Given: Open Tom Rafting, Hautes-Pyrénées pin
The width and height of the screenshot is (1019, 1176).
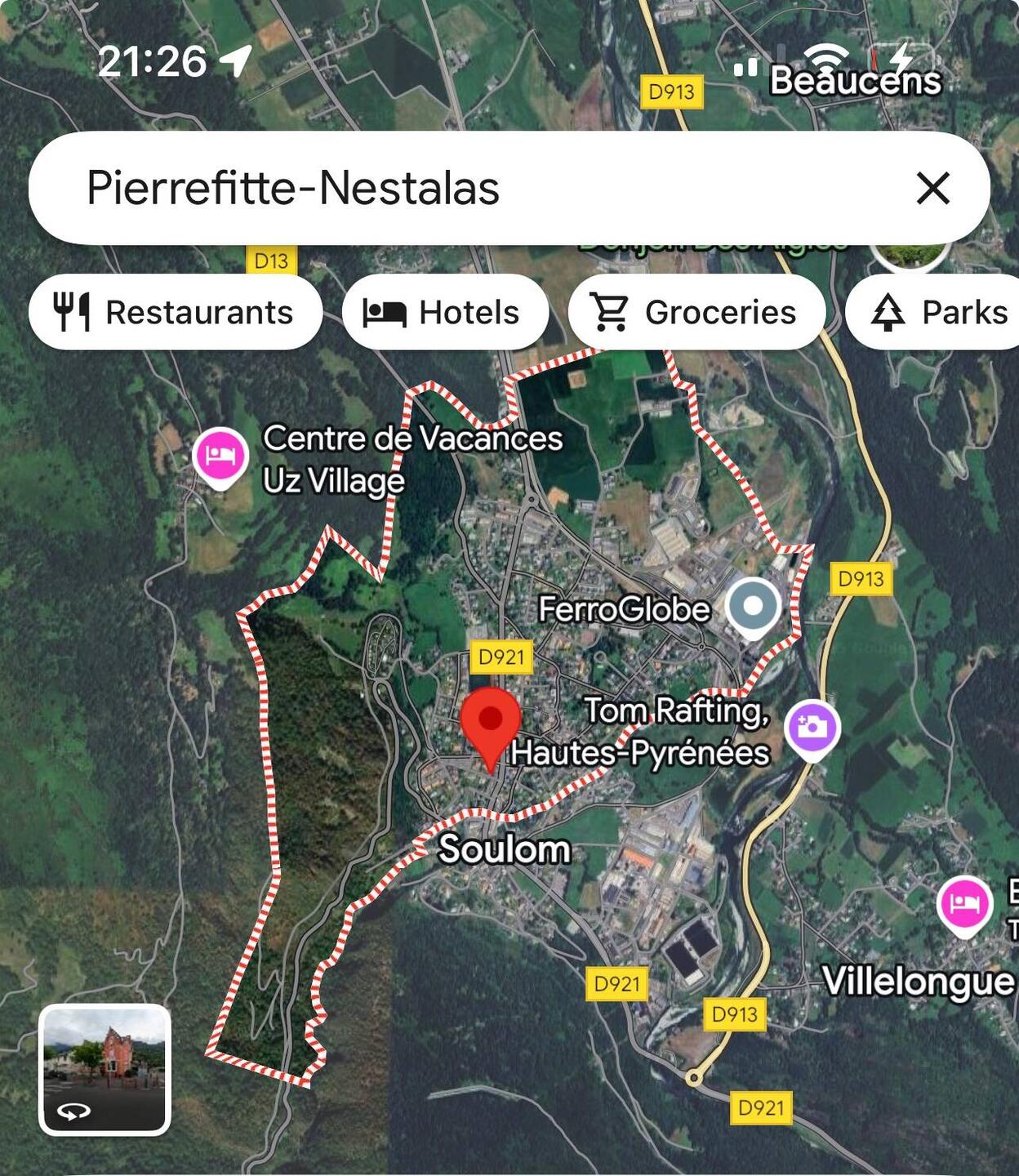Looking at the screenshot, I should click(811, 727).
